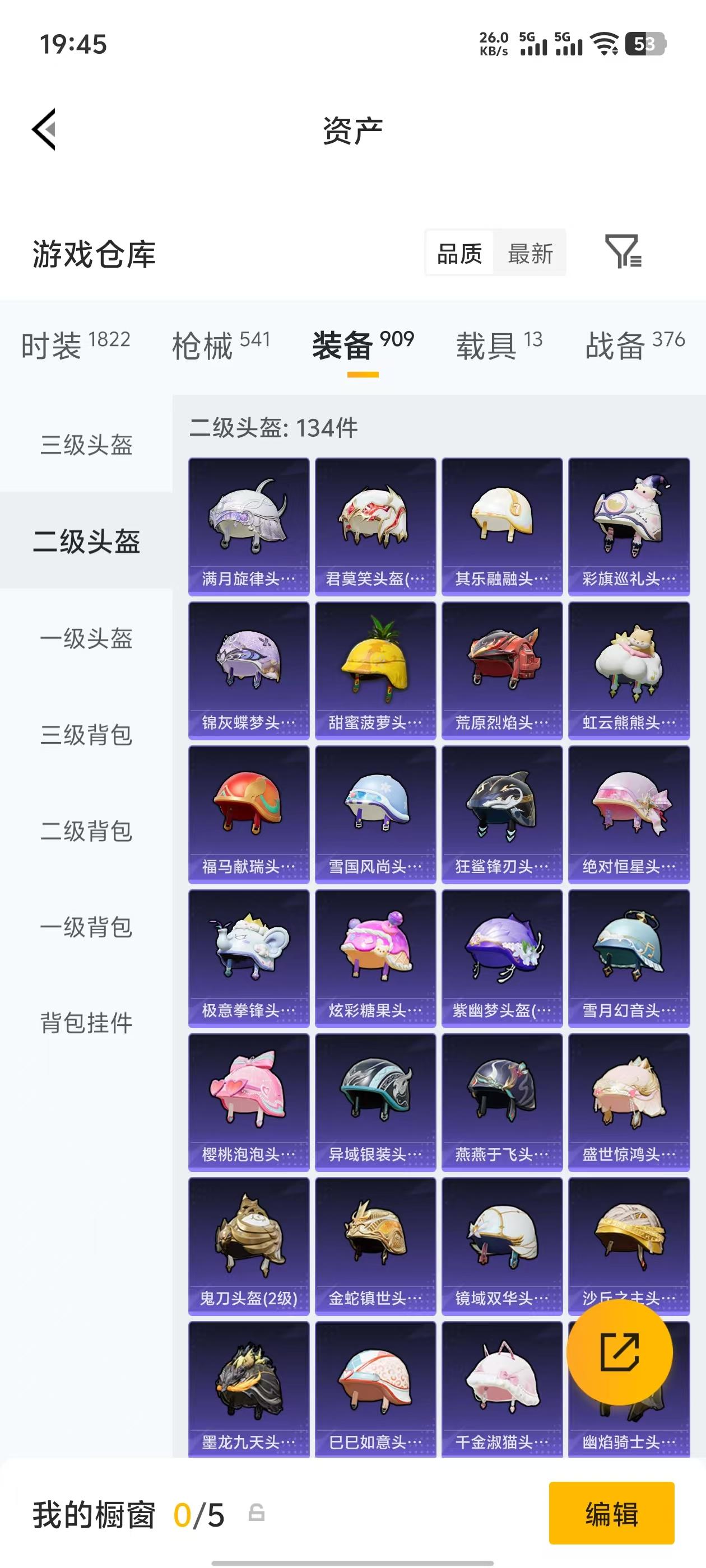Tap the yellow floating share button
This screenshot has width=706, height=1568.
pyautogui.click(x=620, y=1352)
